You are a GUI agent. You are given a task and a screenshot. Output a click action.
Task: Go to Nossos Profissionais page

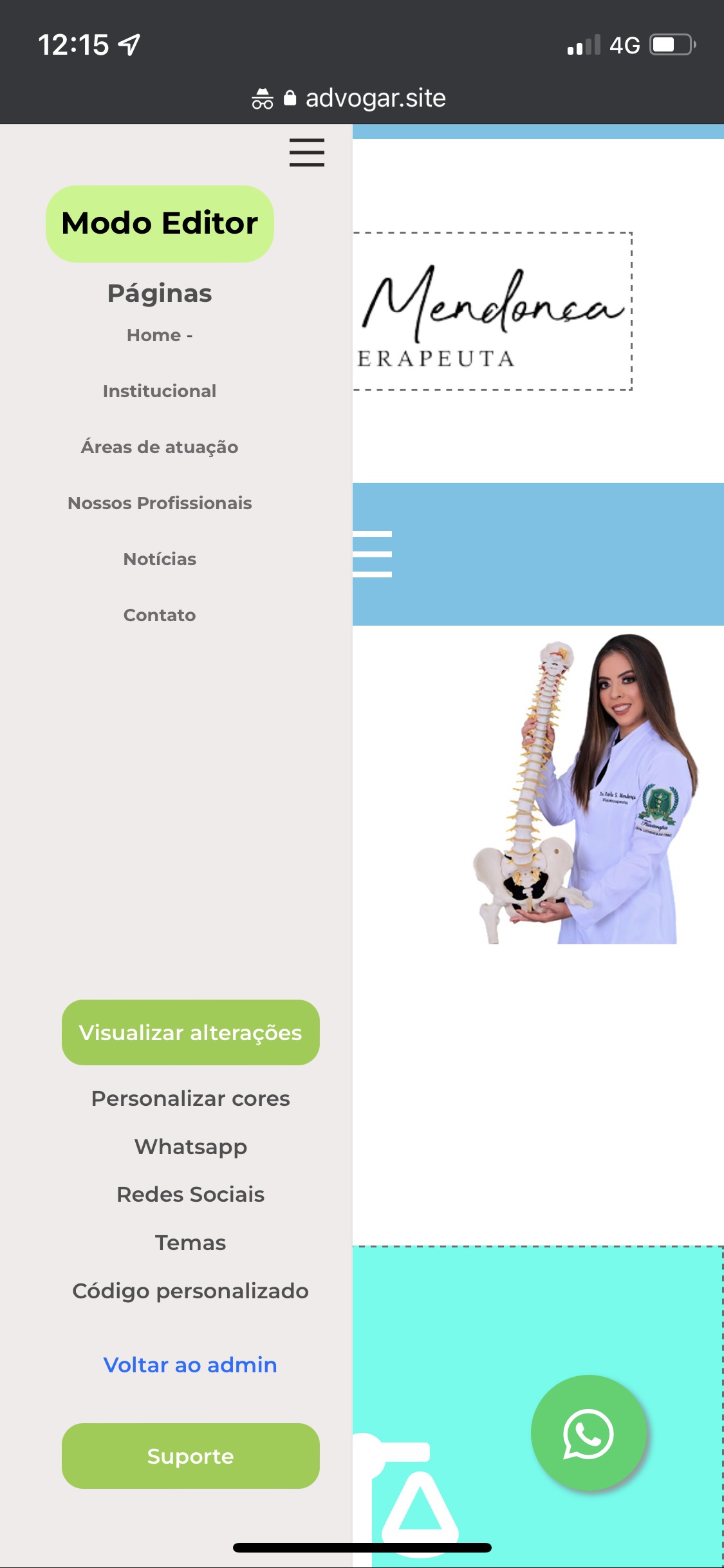(x=160, y=503)
